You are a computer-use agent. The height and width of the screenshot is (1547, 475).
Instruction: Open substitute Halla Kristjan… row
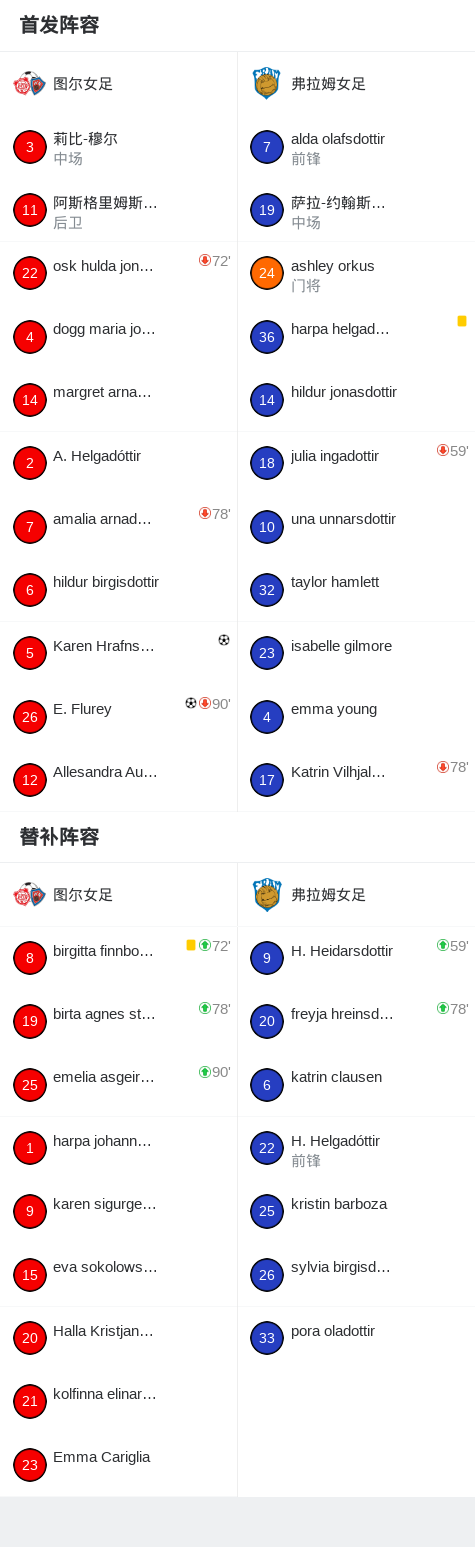coord(118,1338)
